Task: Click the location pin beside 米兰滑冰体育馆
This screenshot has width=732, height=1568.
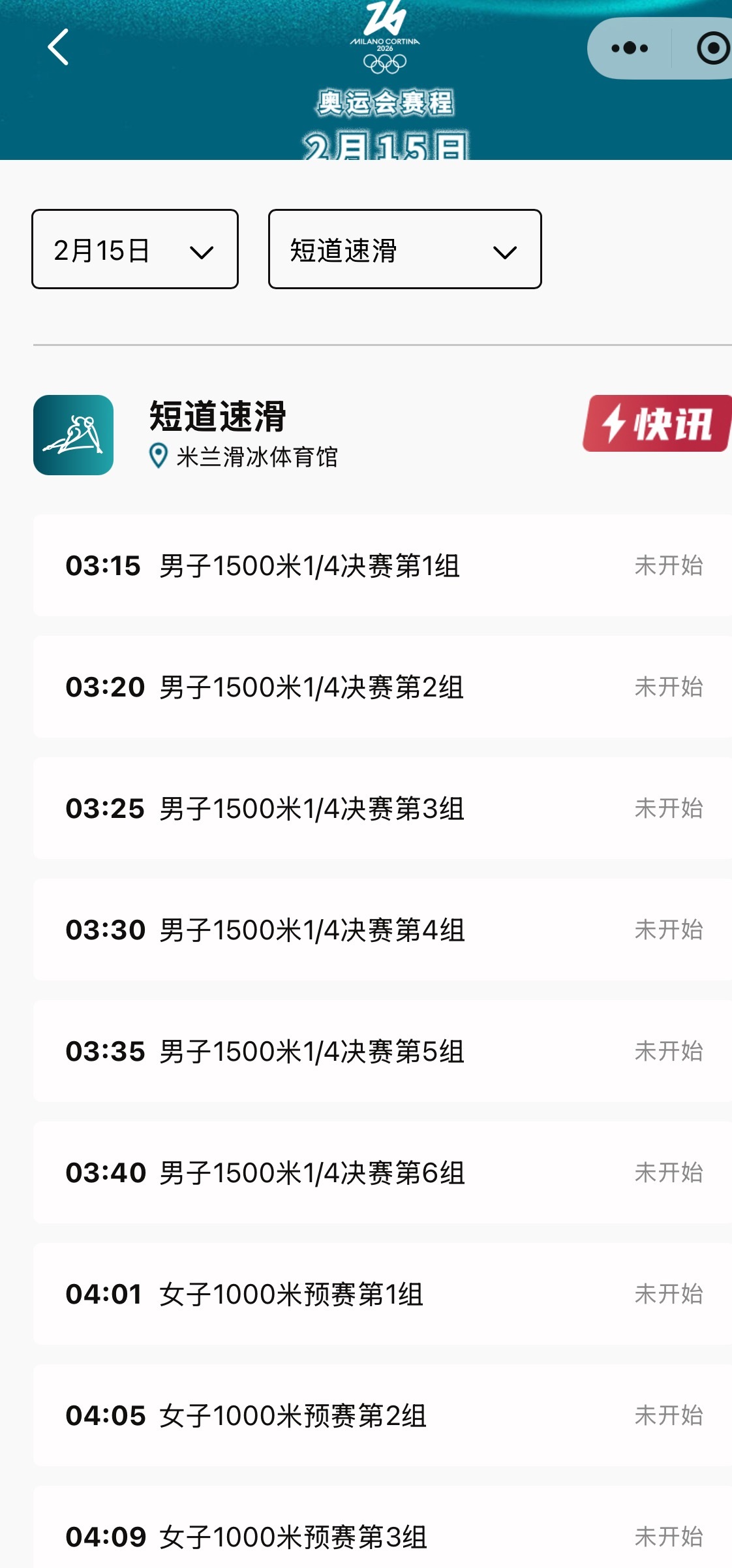Action: point(157,457)
